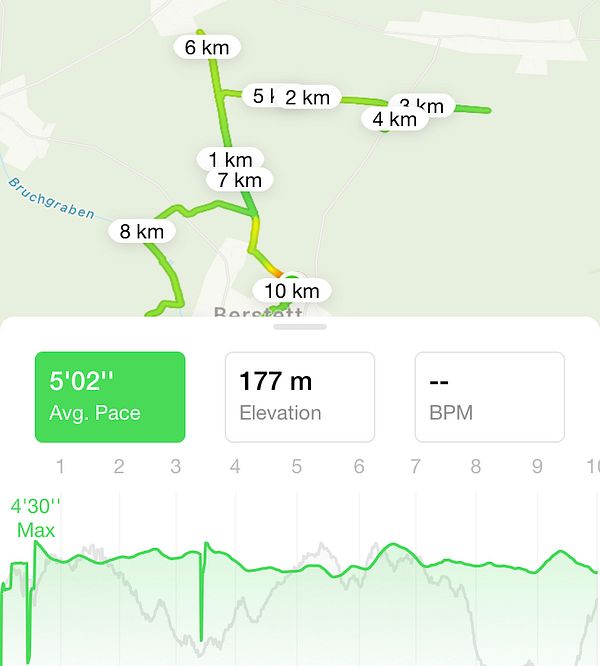Tap the sheet drag handle
The width and height of the screenshot is (600, 666).
300,326
